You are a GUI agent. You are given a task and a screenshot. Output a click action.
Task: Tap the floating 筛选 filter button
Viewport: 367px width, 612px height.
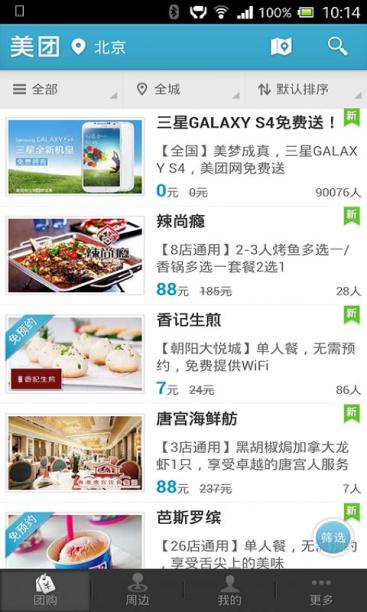333,537
